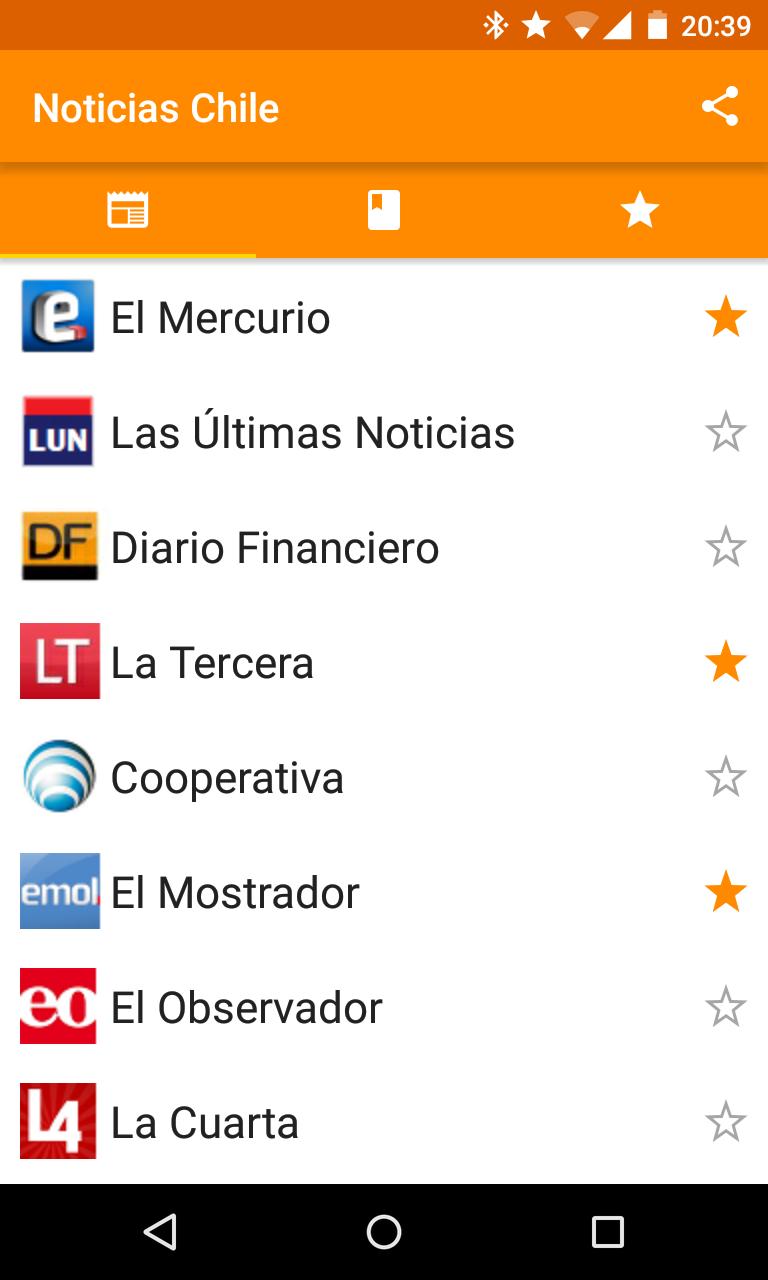This screenshot has height=1280, width=768.
Task: Click the El Mercurio newspaper logo
Action: click(x=57, y=316)
